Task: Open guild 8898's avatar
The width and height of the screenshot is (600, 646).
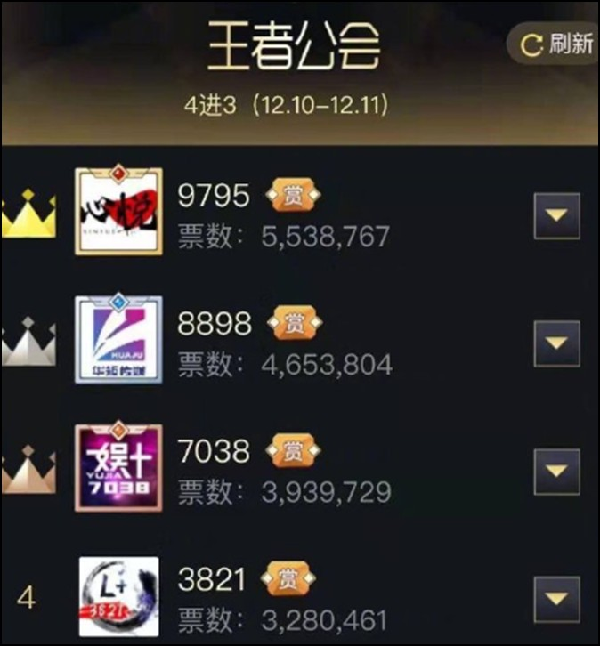Action: coord(119,340)
